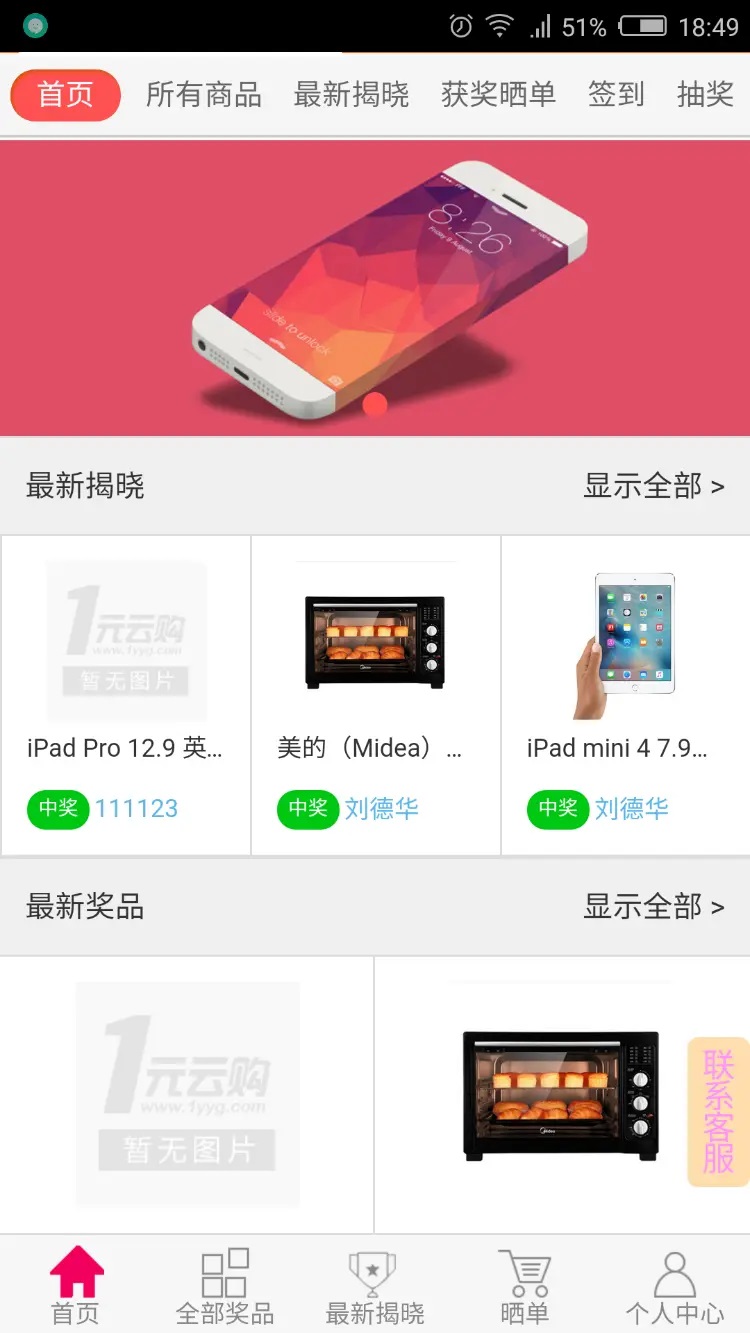Select the 首页 top tab
This screenshot has height=1333, width=750.
click(65, 95)
